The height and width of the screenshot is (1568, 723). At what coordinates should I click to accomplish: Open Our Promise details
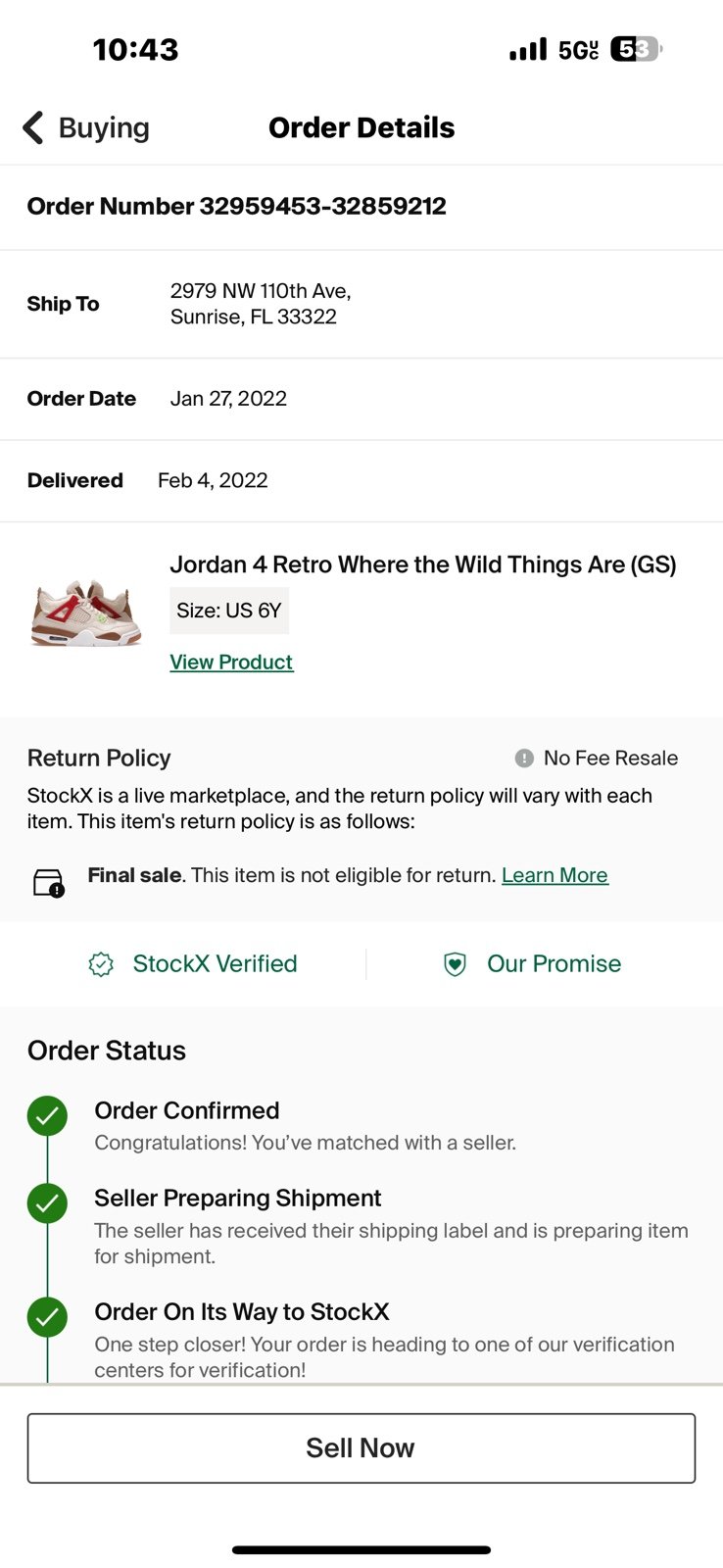pyautogui.click(x=532, y=964)
